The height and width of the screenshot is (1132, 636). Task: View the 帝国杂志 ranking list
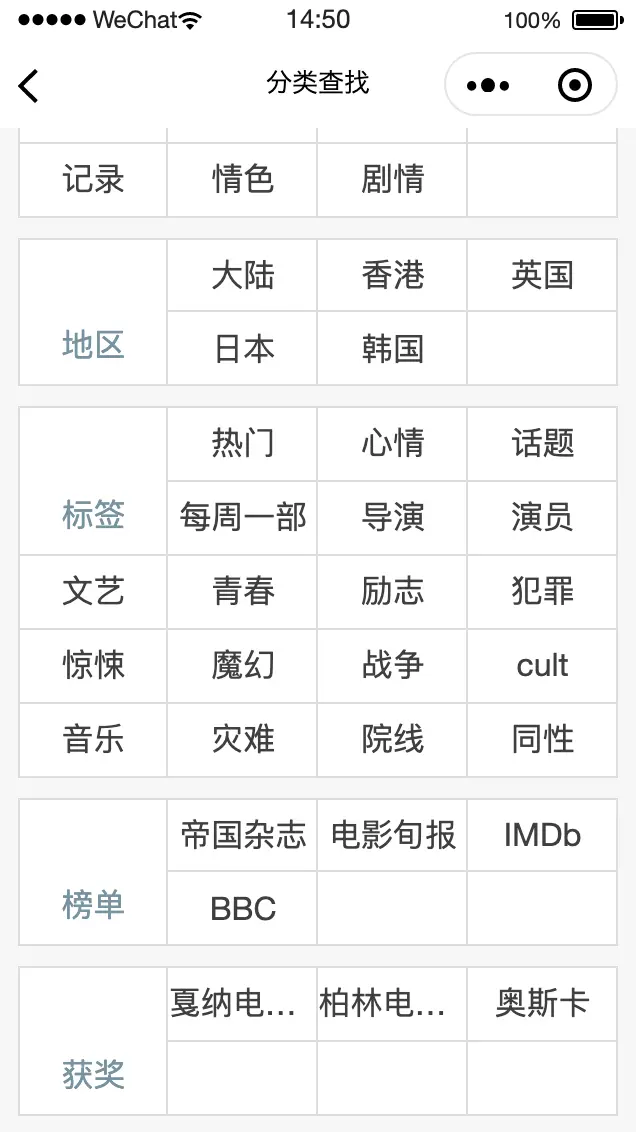pos(243,835)
